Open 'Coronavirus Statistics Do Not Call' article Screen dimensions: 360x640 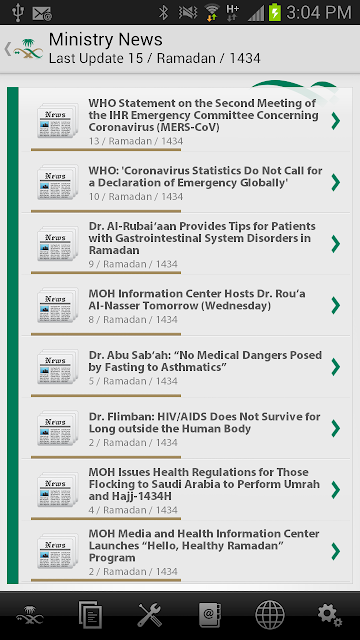(x=186, y=182)
